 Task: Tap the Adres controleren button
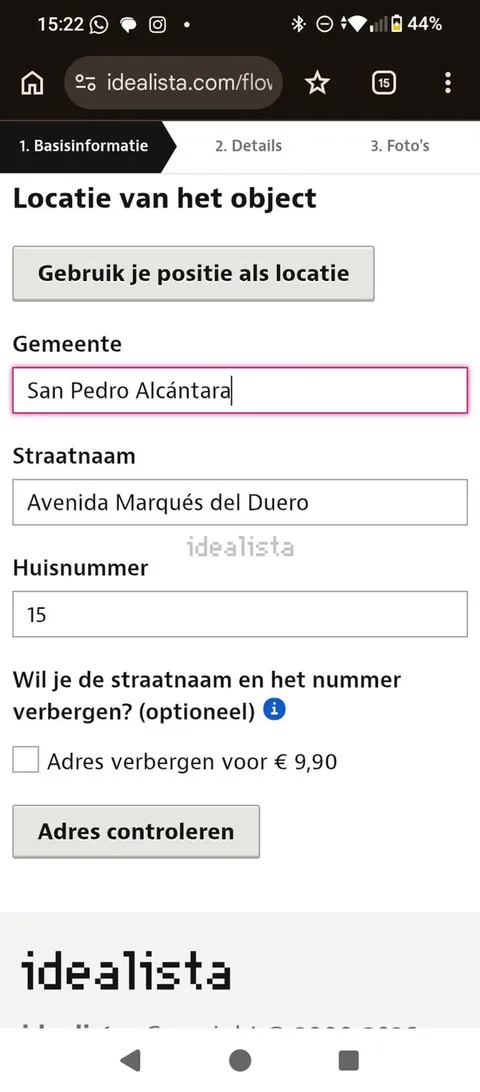pos(136,832)
